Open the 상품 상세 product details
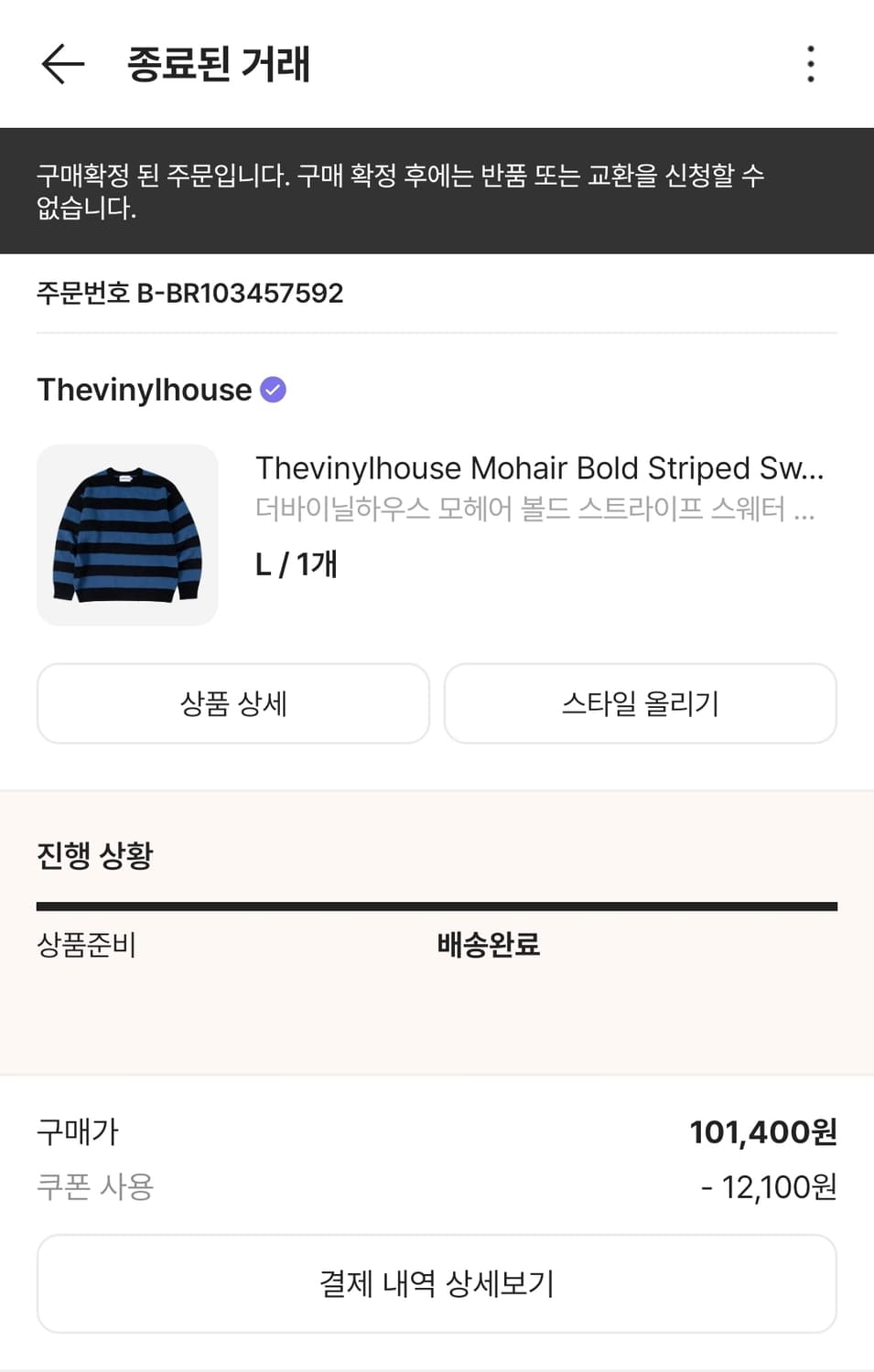The width and height of the screenshot is (874, 1372). tap(232, 703)
